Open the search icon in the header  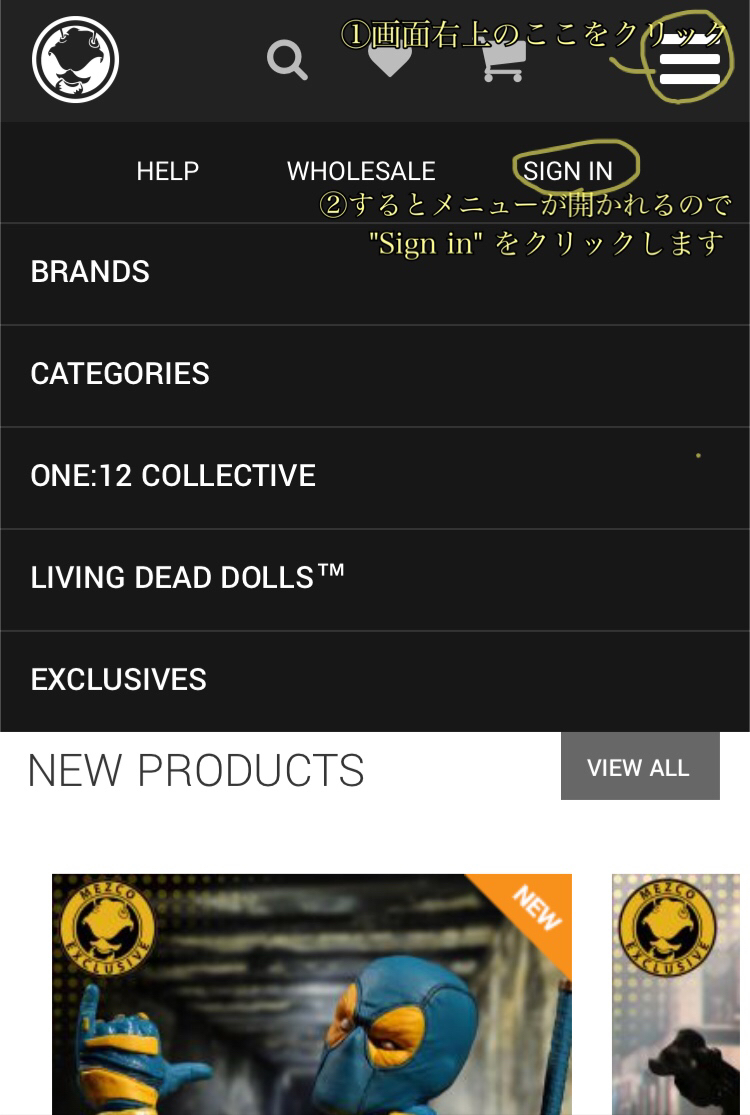287,60
